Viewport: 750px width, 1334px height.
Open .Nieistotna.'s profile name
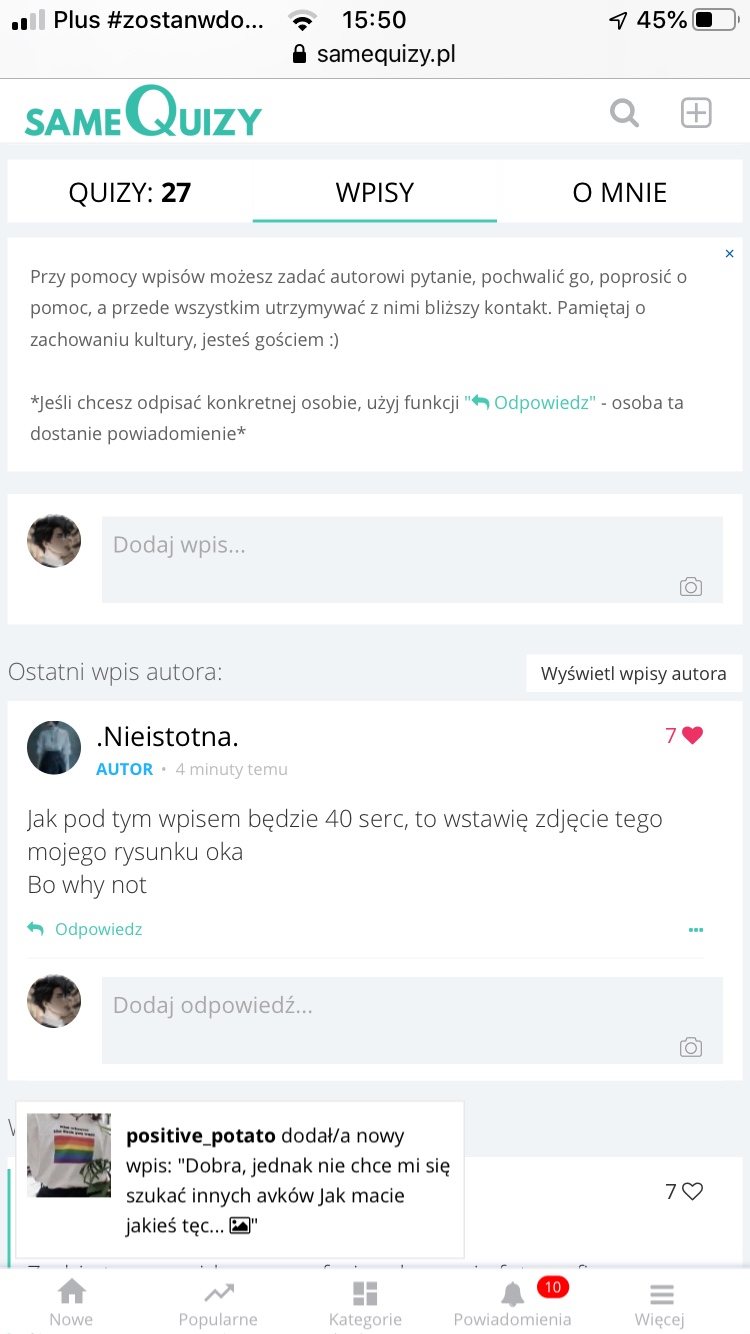[x=167, y=737]
